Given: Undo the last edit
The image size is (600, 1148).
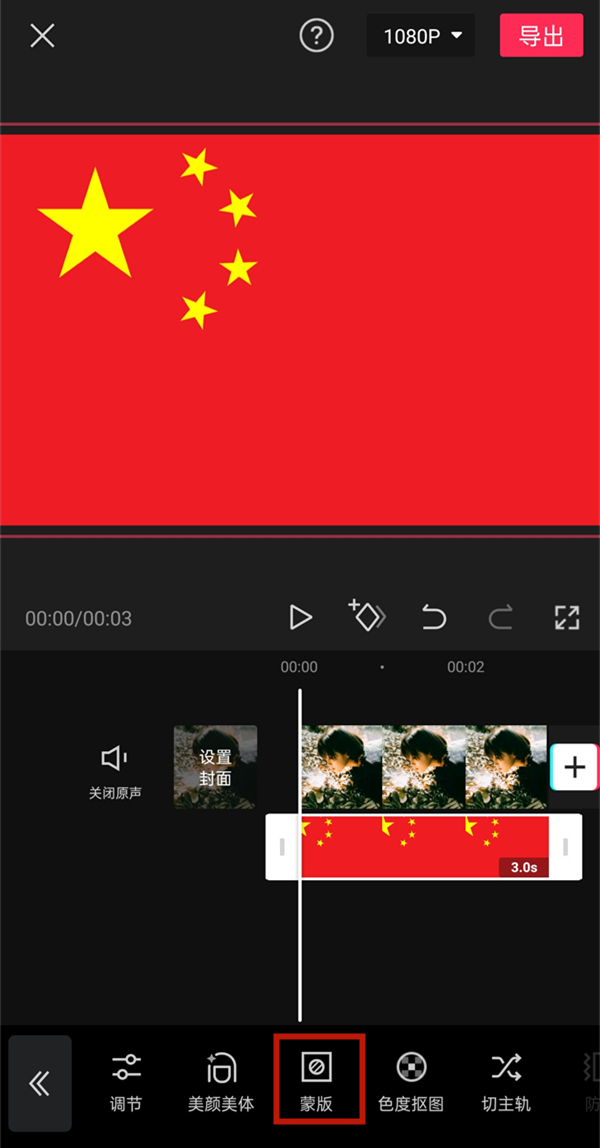Looking at the screenshot, I should pos(433,617).
